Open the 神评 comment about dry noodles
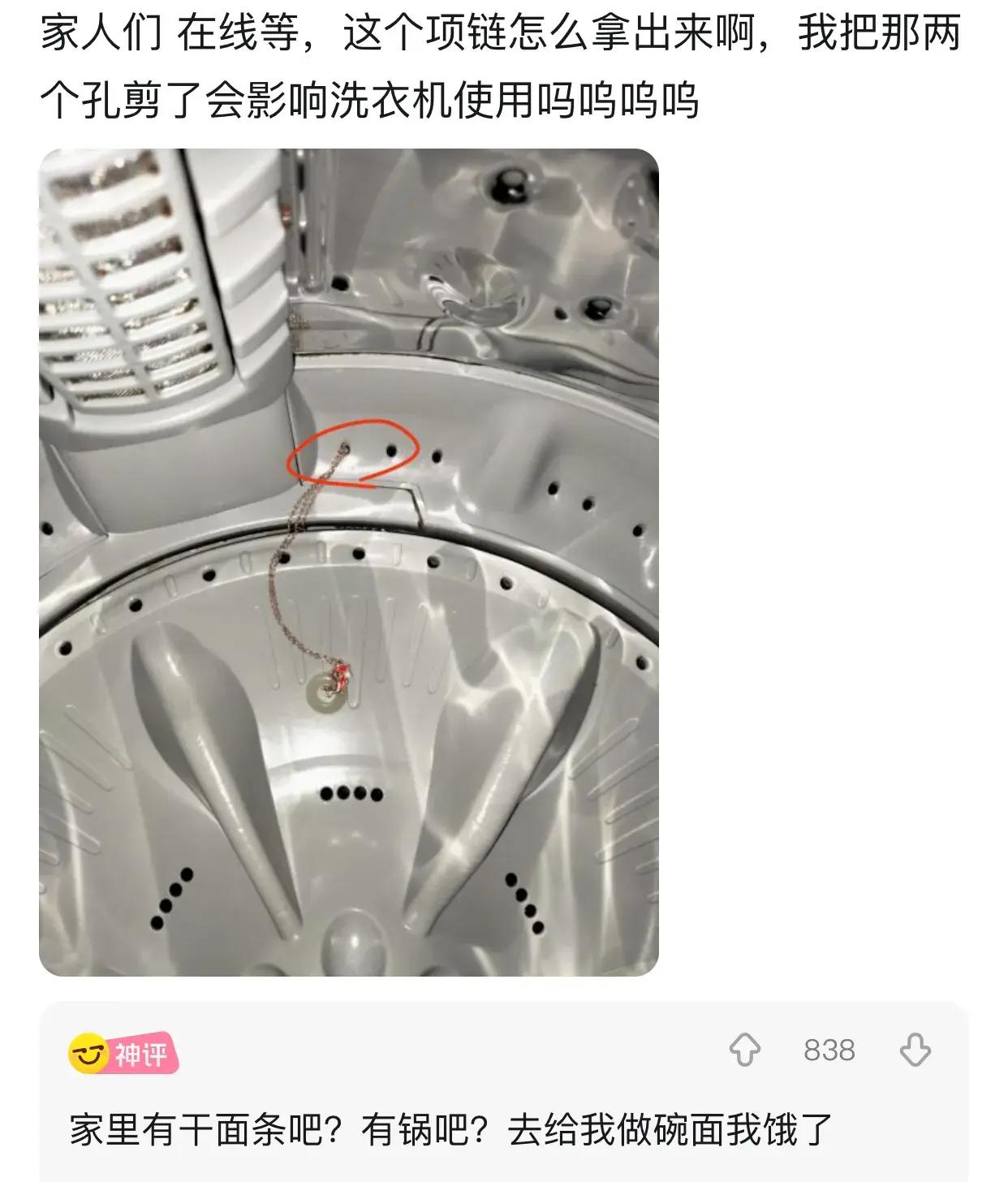 coord(450,1130)
